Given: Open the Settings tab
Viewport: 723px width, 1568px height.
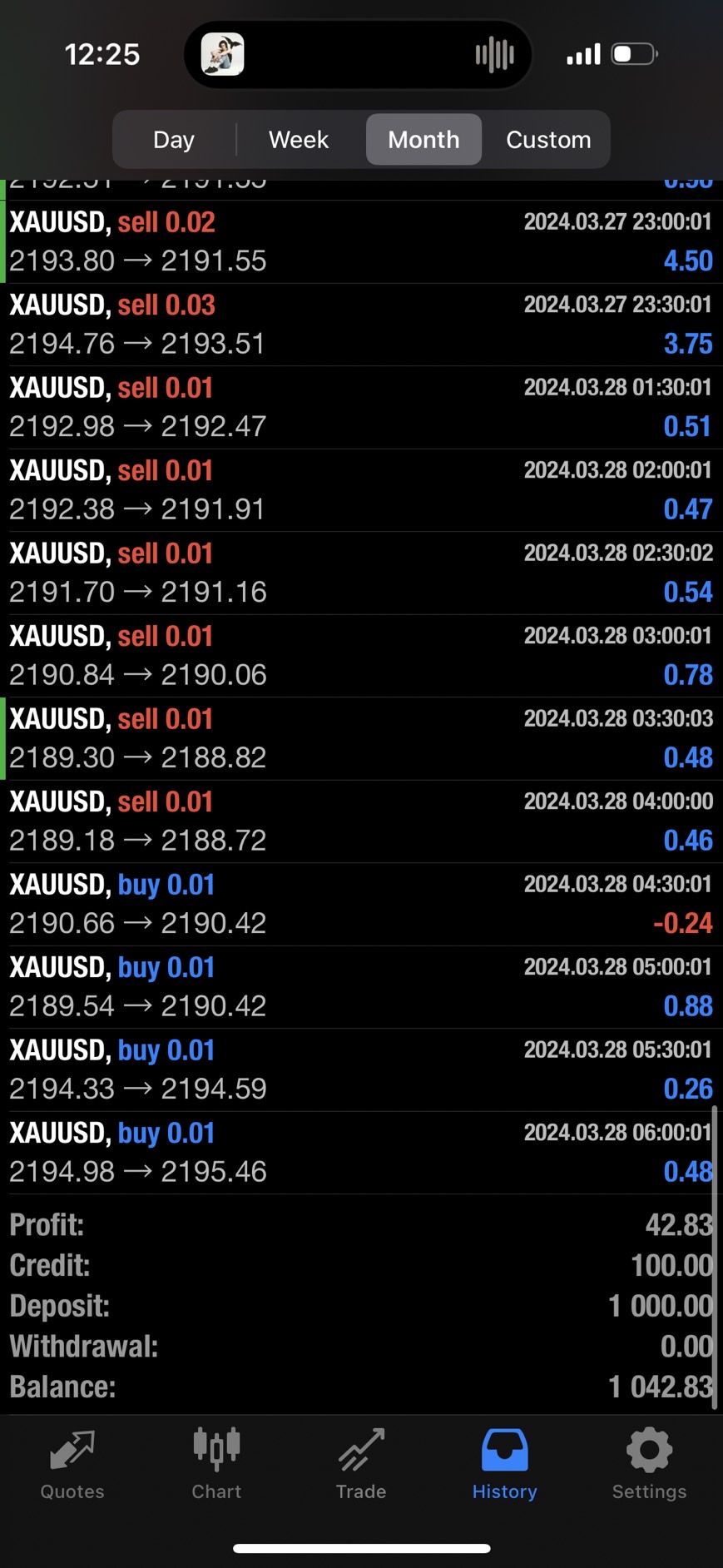Looking at the screenshot, I should [649, 1465].
